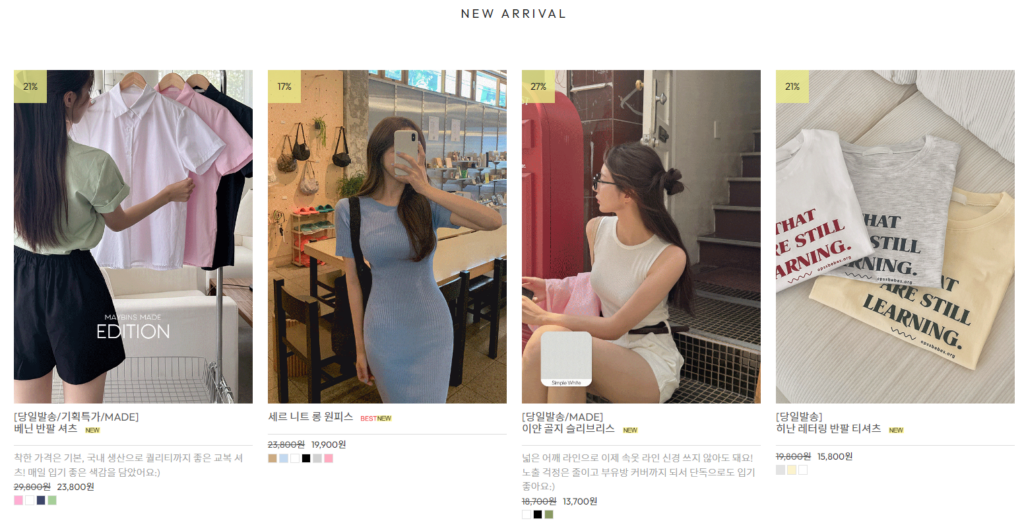Tap the 히난 레터링 반팔 티셔츠 title link
1024x527 pixels.
click(828, 429)
